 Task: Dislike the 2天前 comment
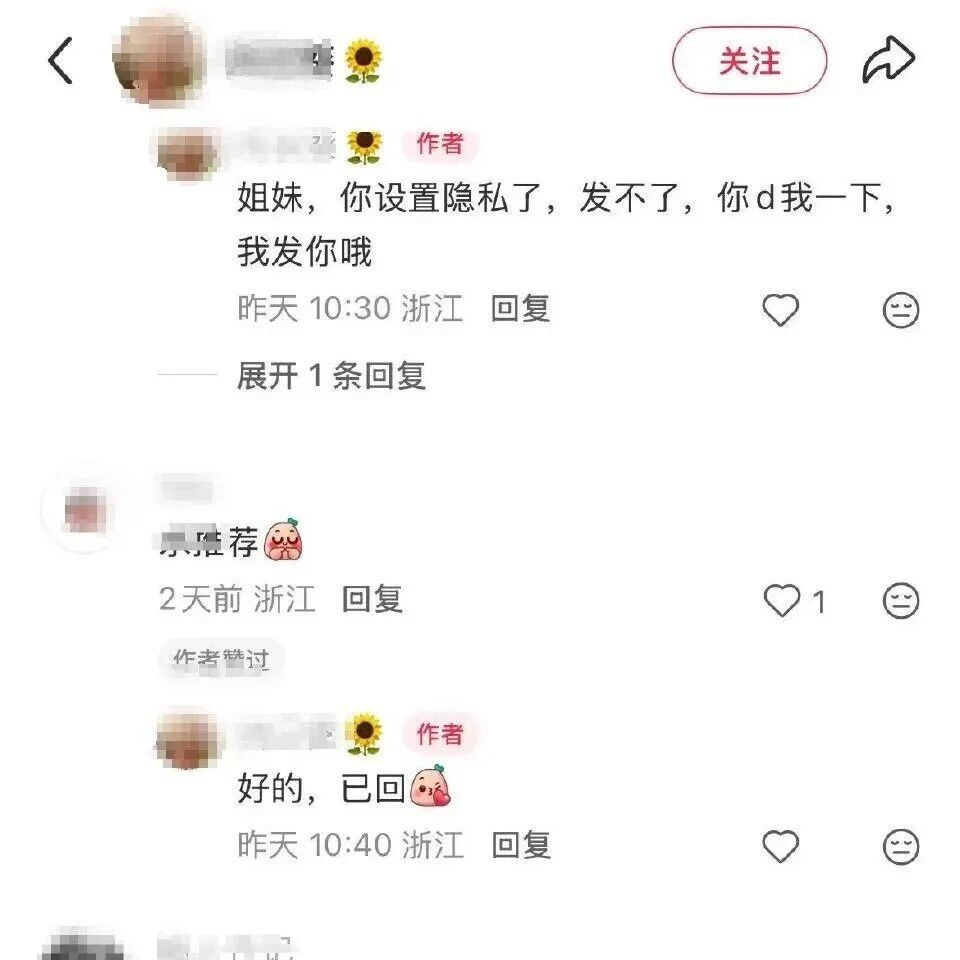(901, 601)
